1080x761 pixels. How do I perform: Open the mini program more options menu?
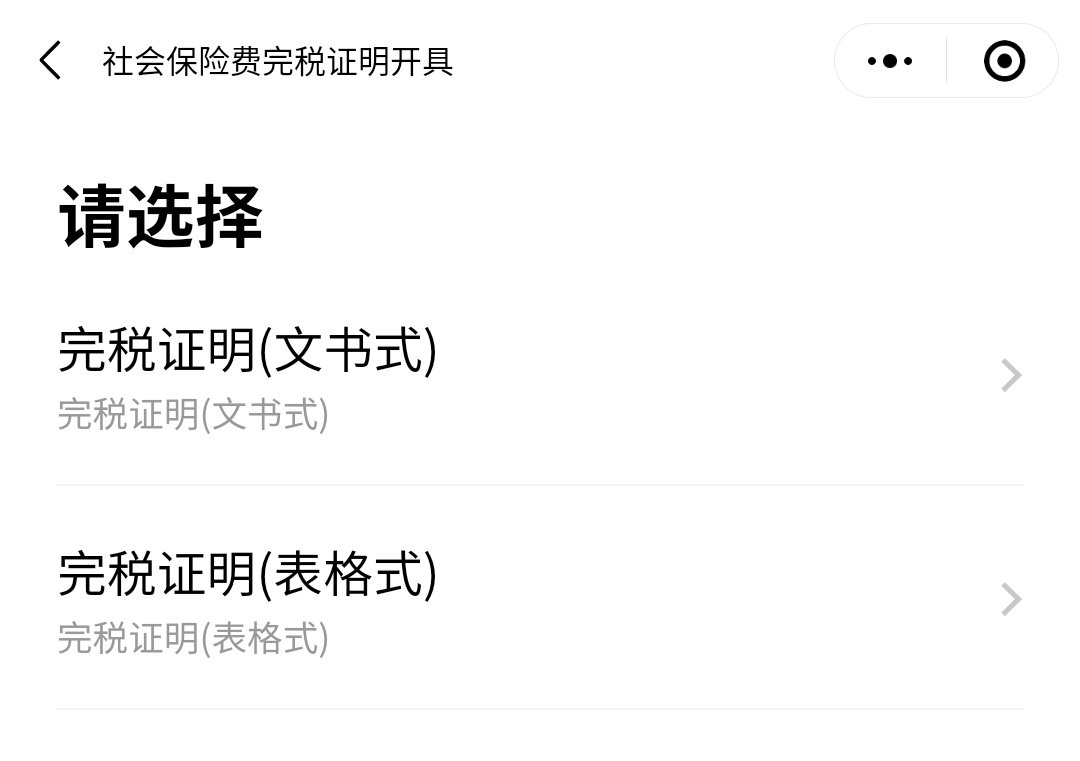click(x=890, y=61)
